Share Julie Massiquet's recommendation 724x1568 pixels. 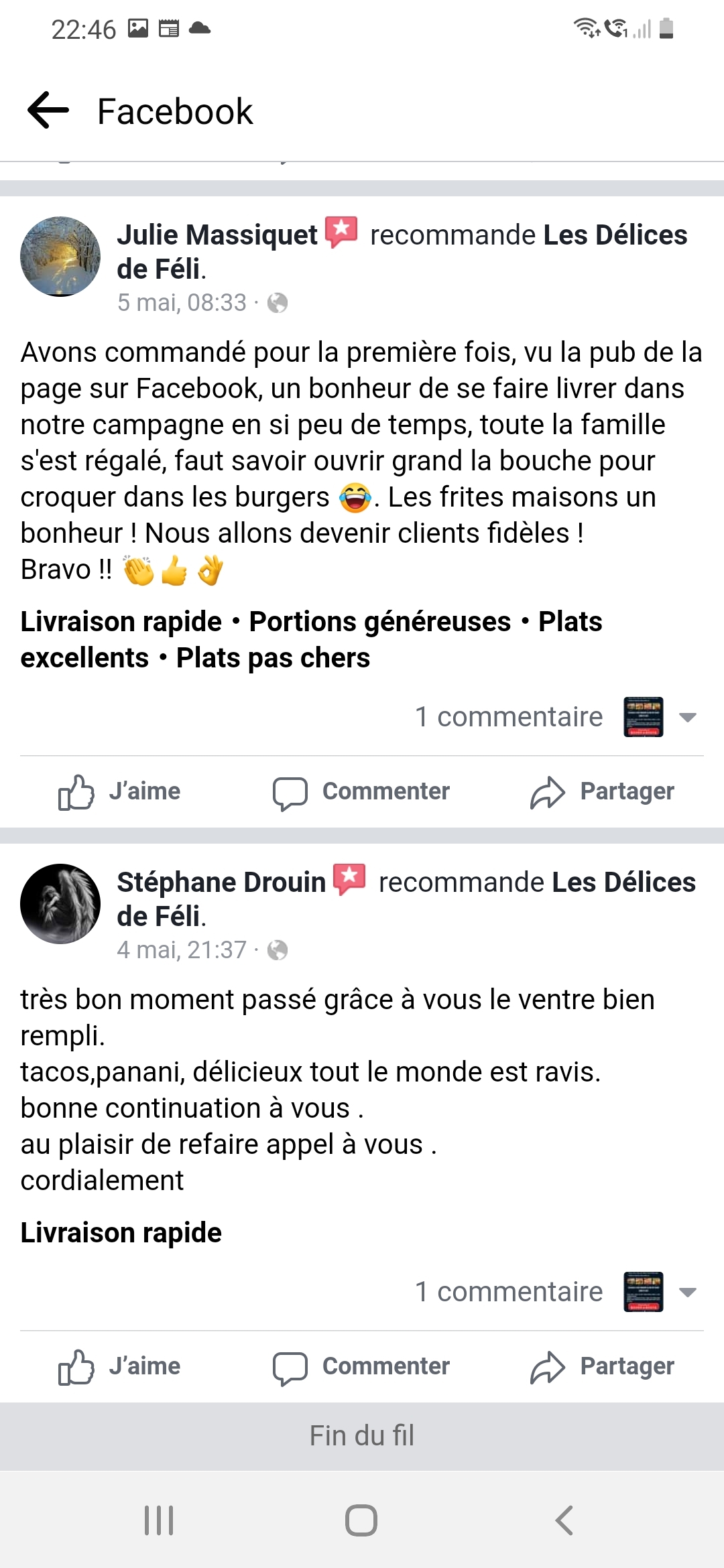602,791
